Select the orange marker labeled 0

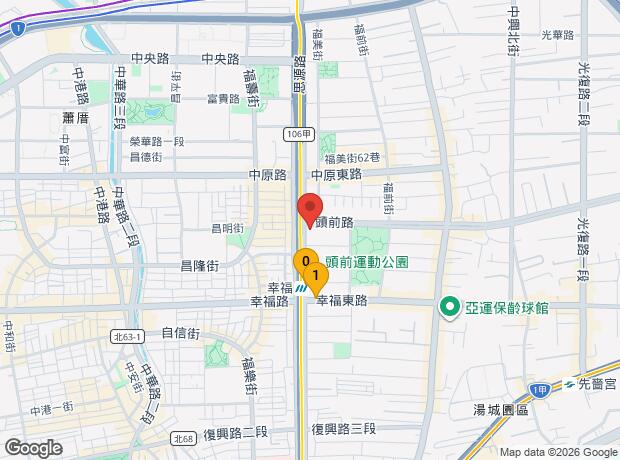pyautogui.click(x=304, y=262)
